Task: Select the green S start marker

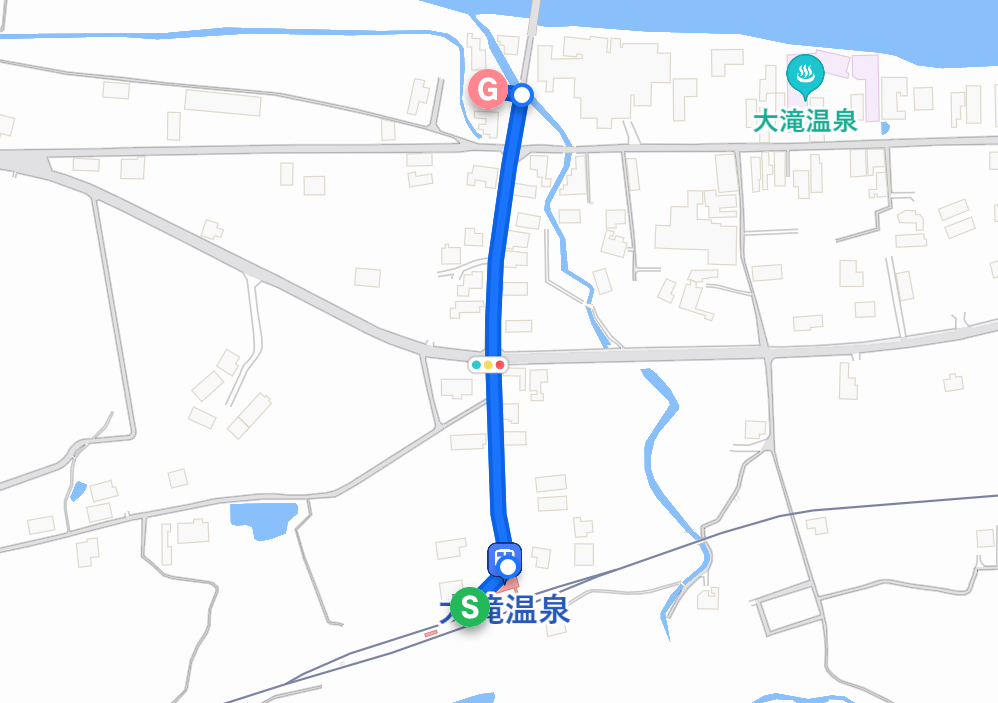Action: coord(468,606)
